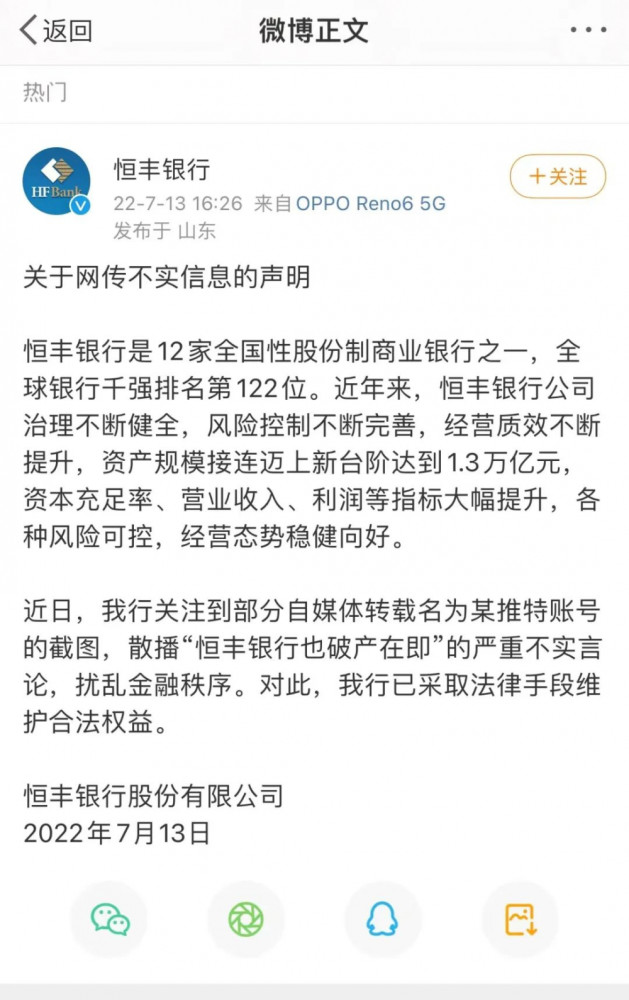Share the post to WeChat
Screen dimensions: 629x1000
tap(110, 919)
